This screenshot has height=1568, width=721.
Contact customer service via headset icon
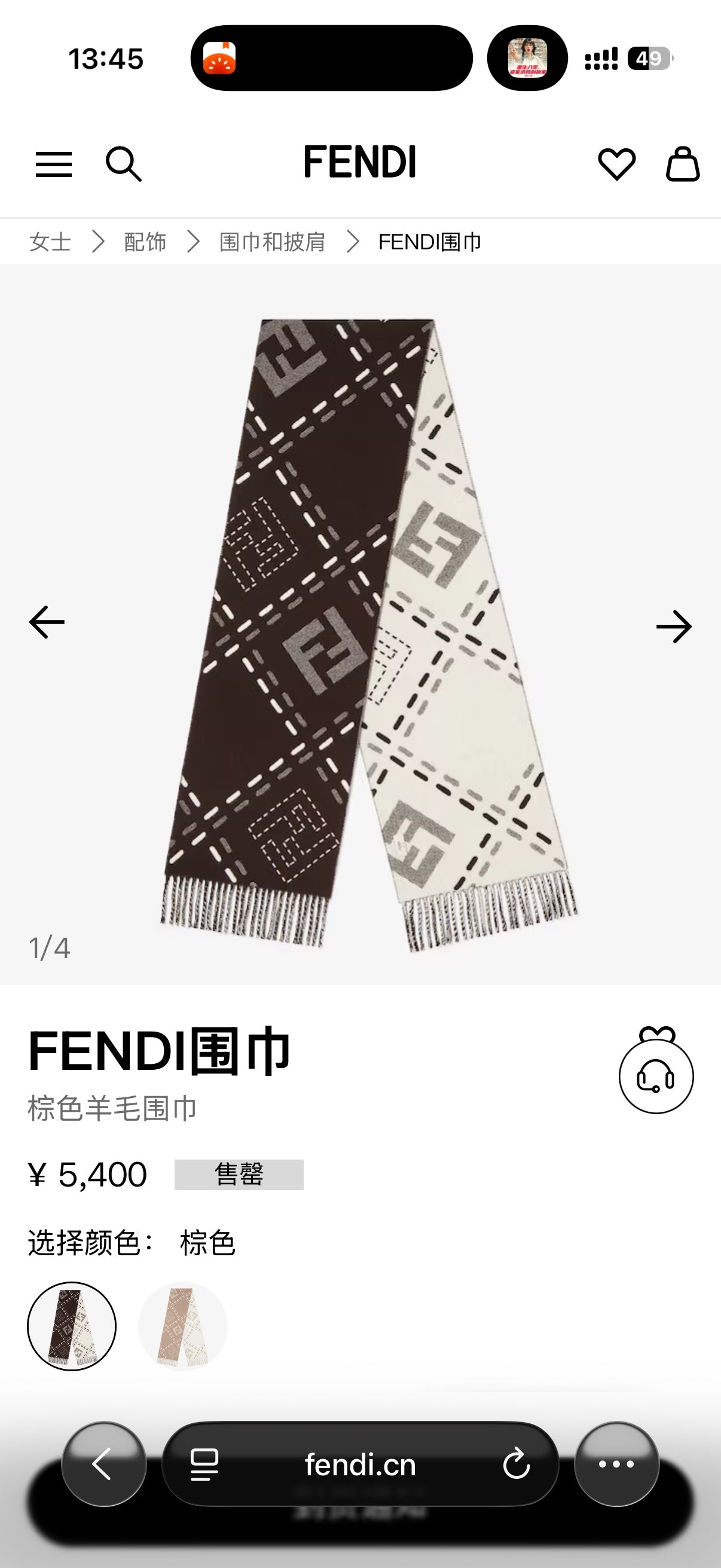[x=656, y=1076]
